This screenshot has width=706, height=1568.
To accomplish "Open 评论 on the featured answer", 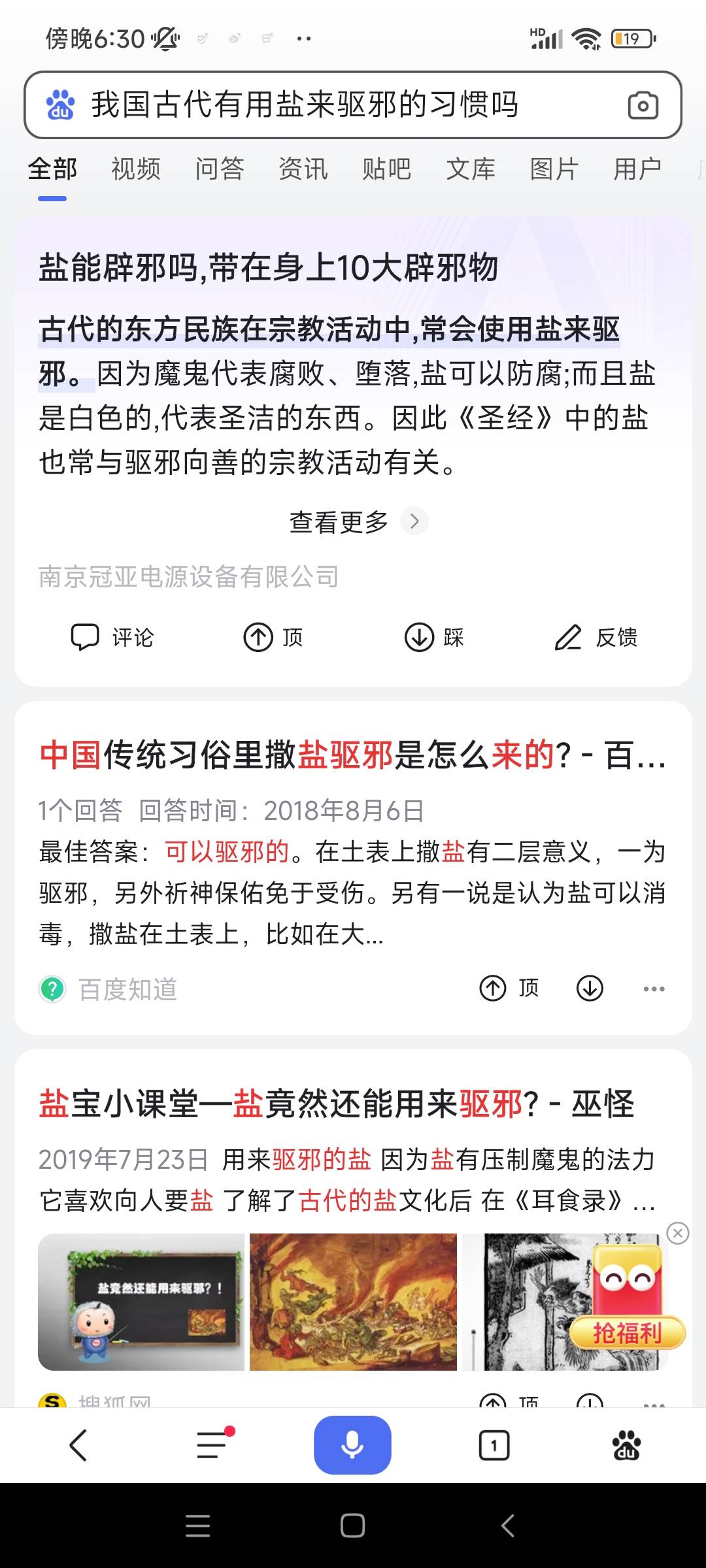I will tap(112, 637).
